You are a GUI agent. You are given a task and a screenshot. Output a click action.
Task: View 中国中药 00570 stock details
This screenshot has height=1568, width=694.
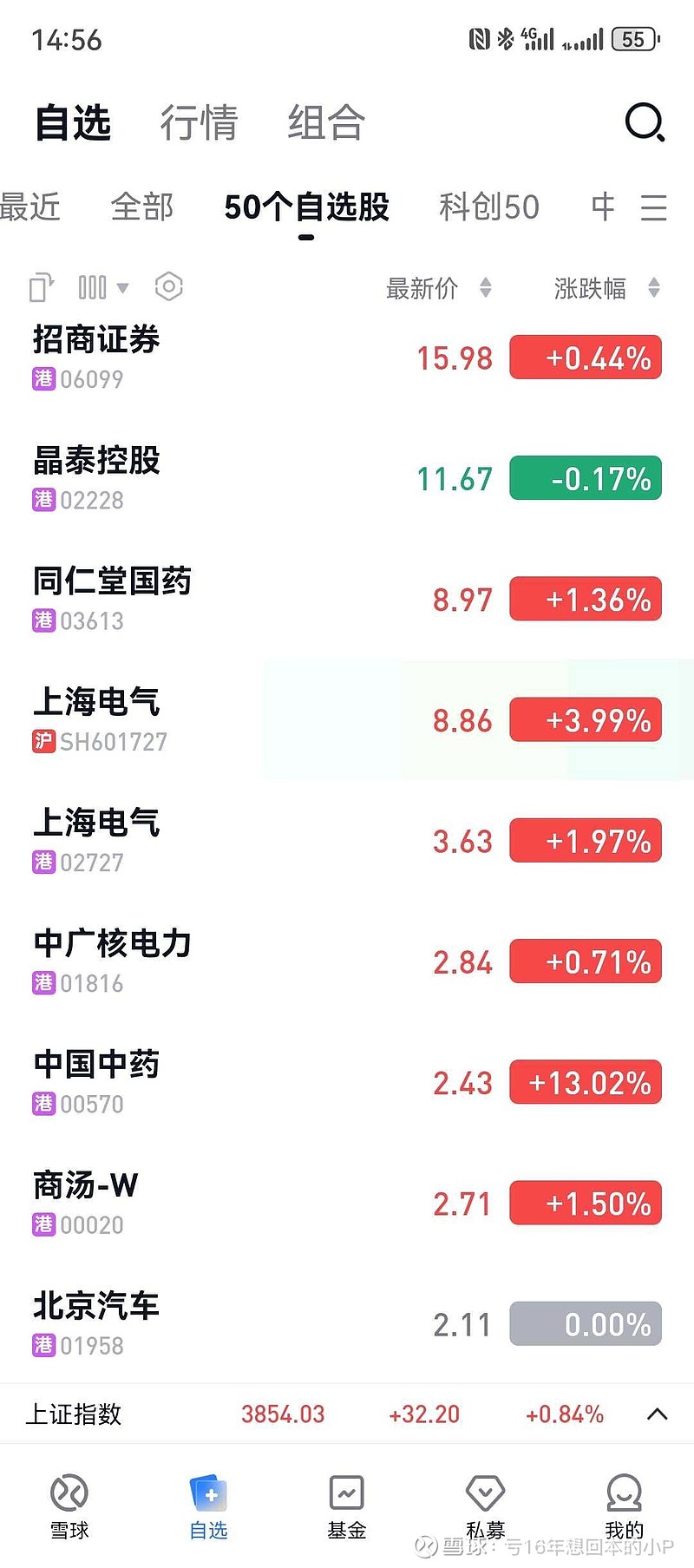[x=96, y=1083]
